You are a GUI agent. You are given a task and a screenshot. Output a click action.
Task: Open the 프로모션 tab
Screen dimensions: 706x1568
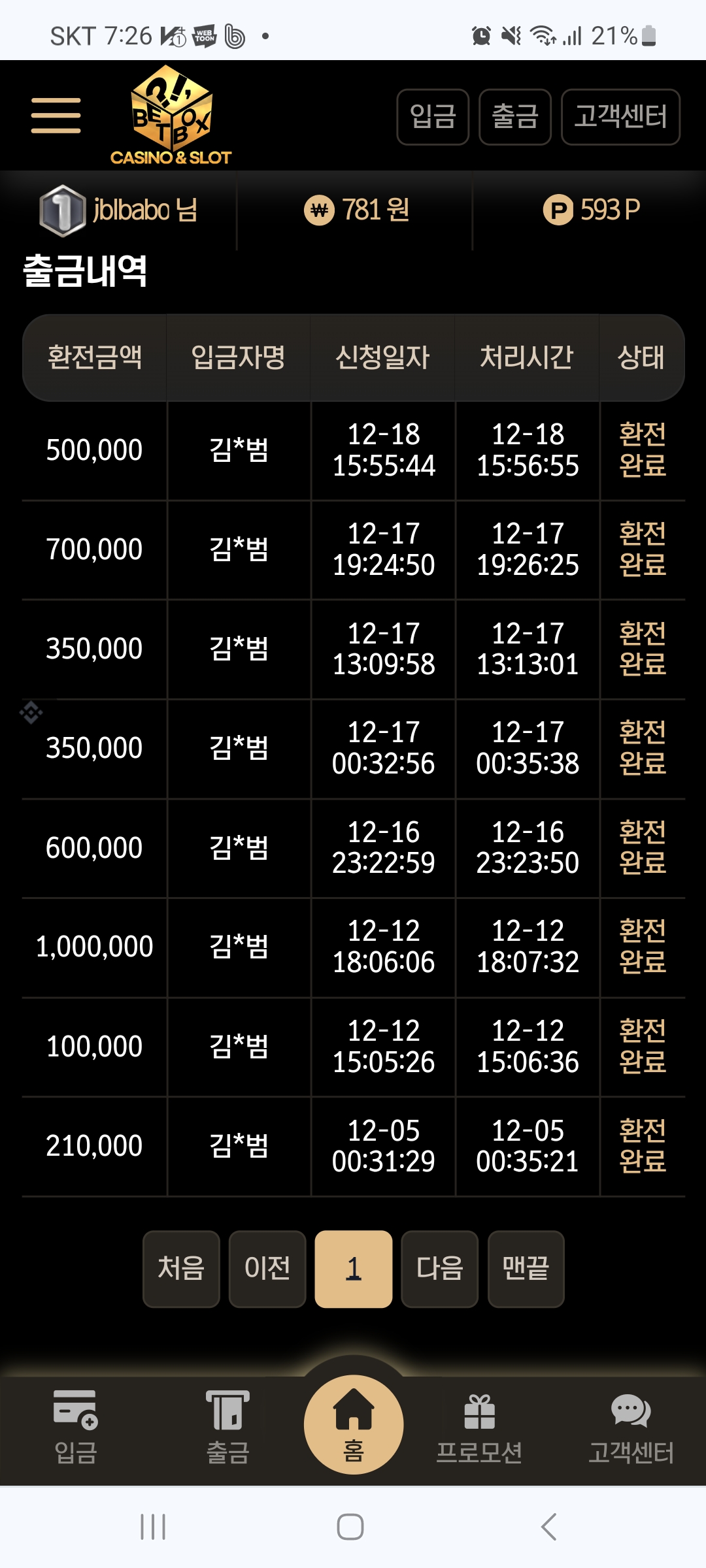(479, 1428)
